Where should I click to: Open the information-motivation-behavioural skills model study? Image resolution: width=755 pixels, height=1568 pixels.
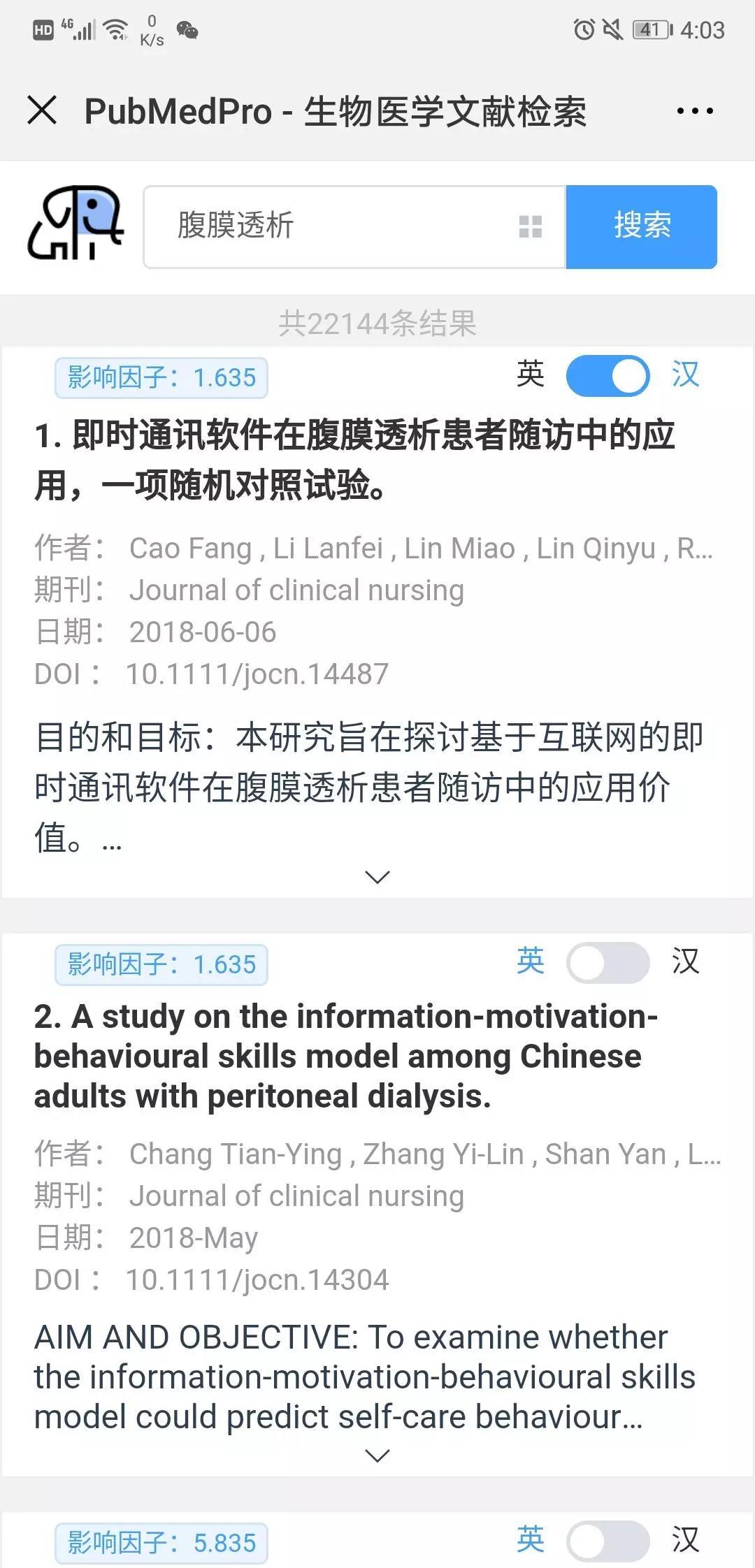[x=346, y=1056]
